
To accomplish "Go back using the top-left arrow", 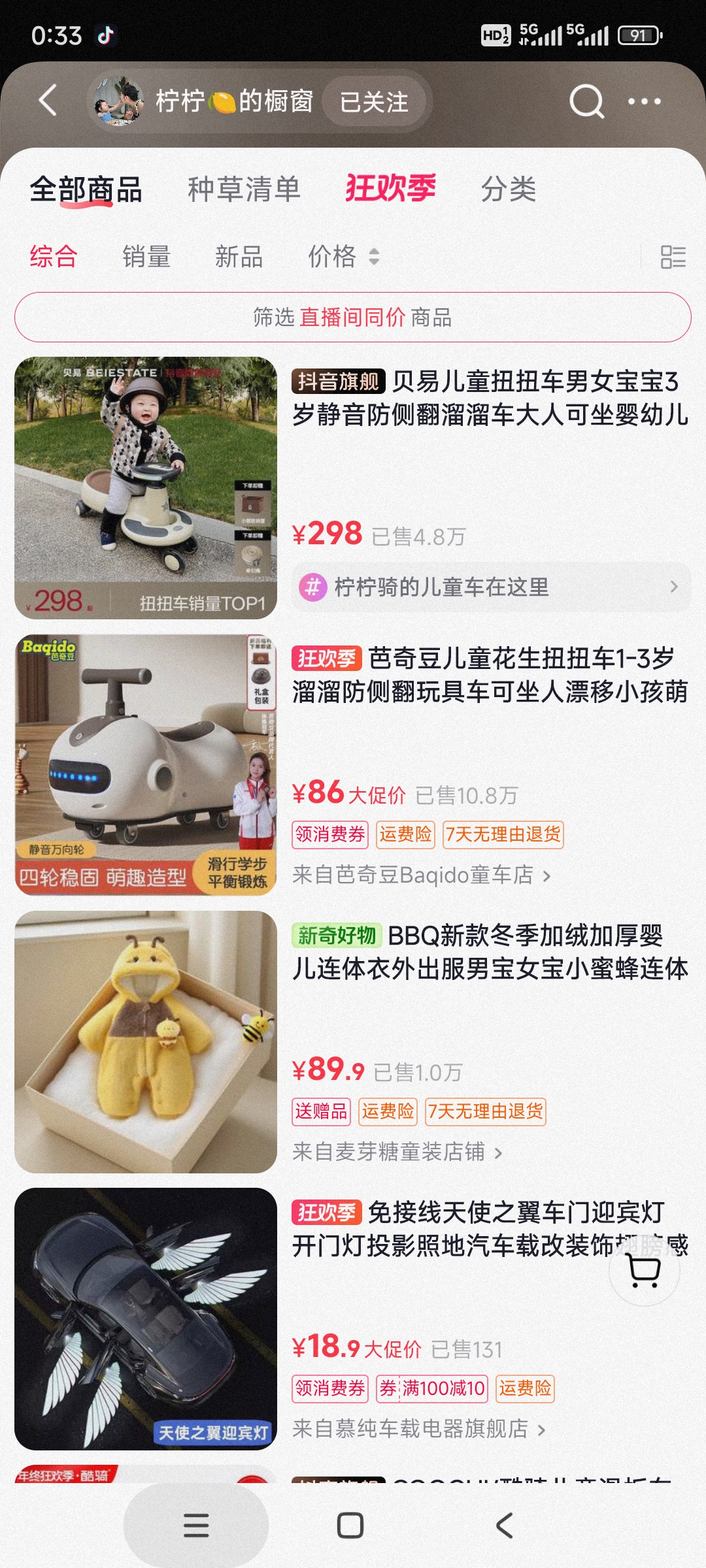I will point(48,101).
